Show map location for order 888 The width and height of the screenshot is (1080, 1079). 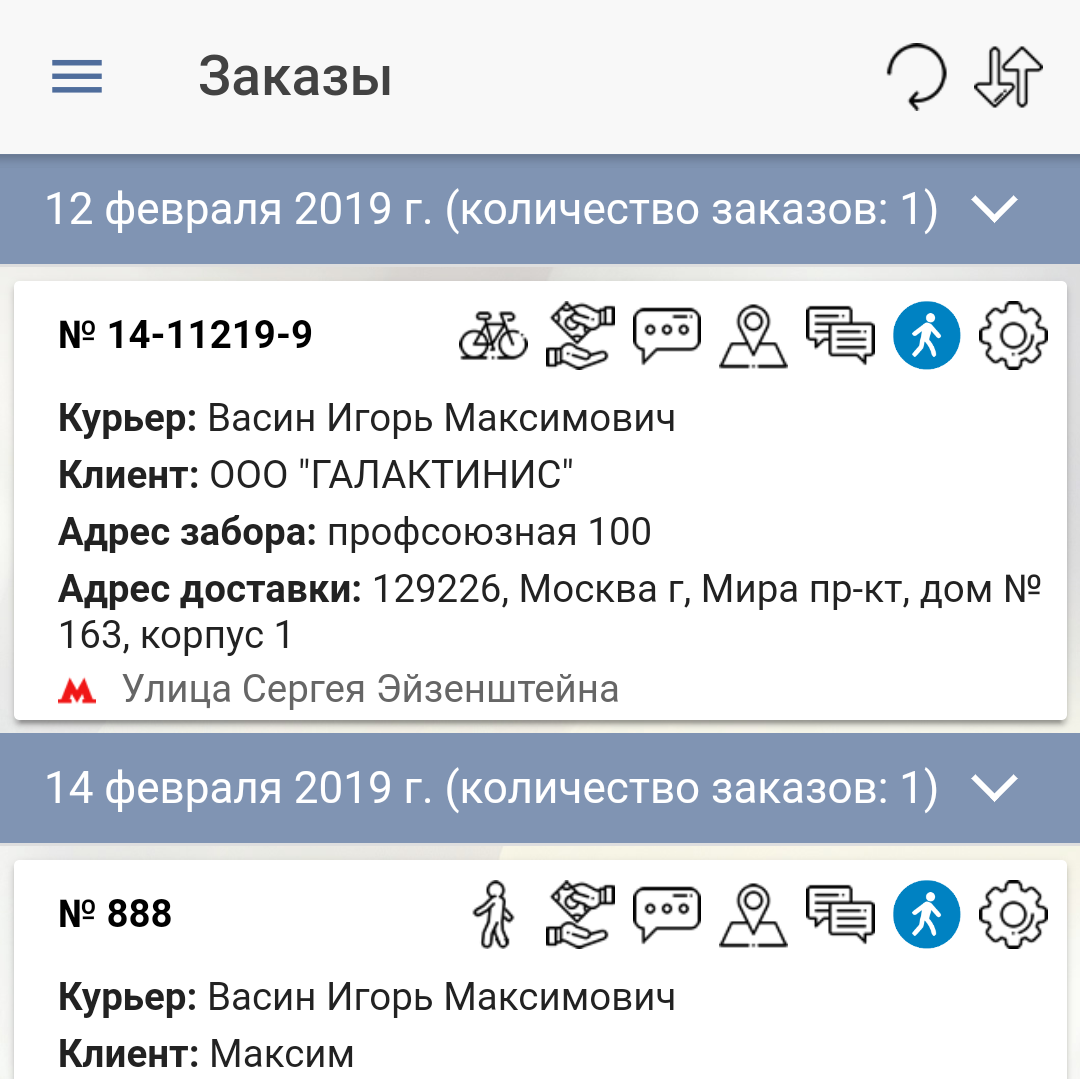[x=753, y=913]
